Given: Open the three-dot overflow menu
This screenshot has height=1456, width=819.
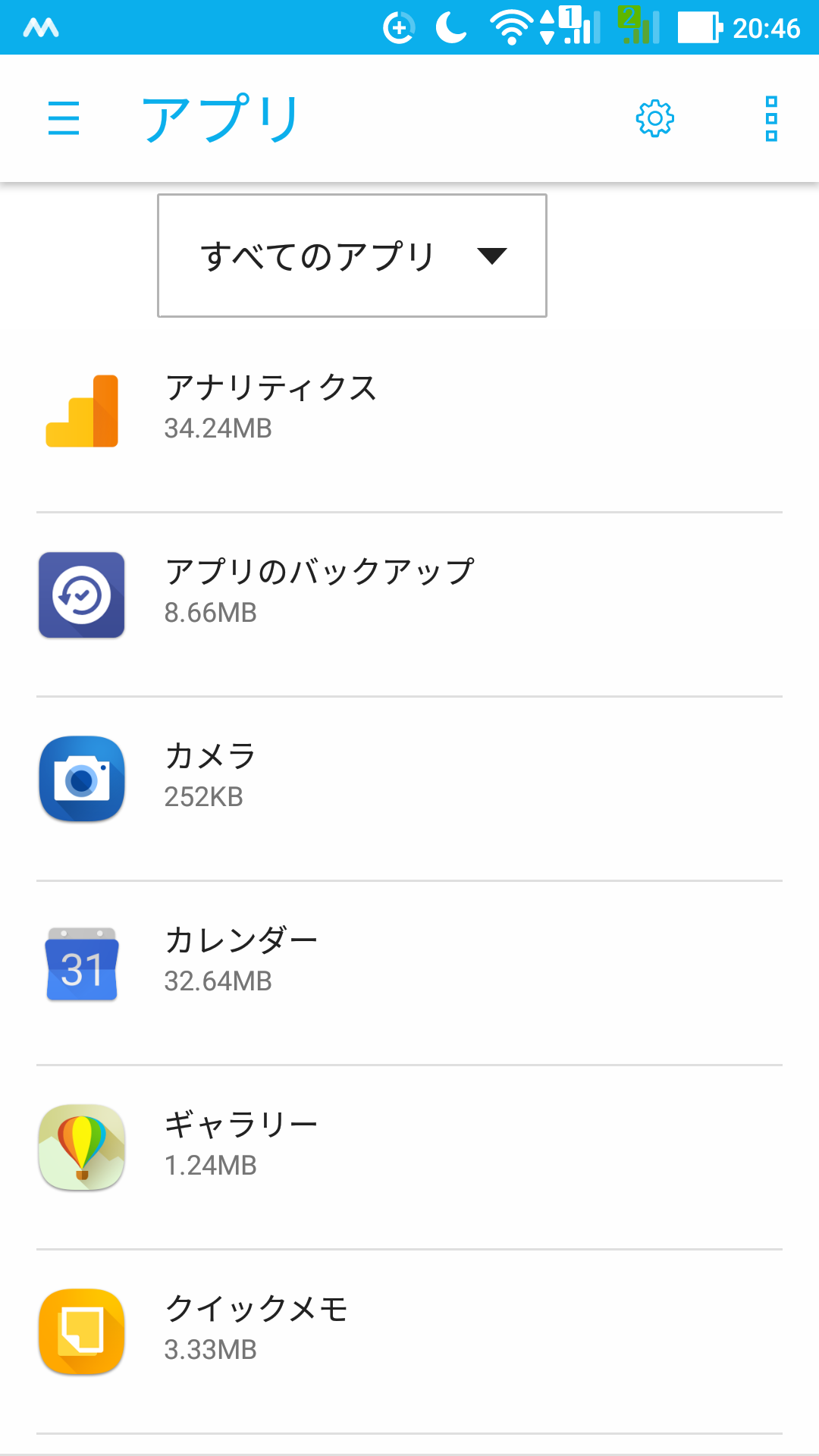Looking at the screenshot, I should (771, 118).
